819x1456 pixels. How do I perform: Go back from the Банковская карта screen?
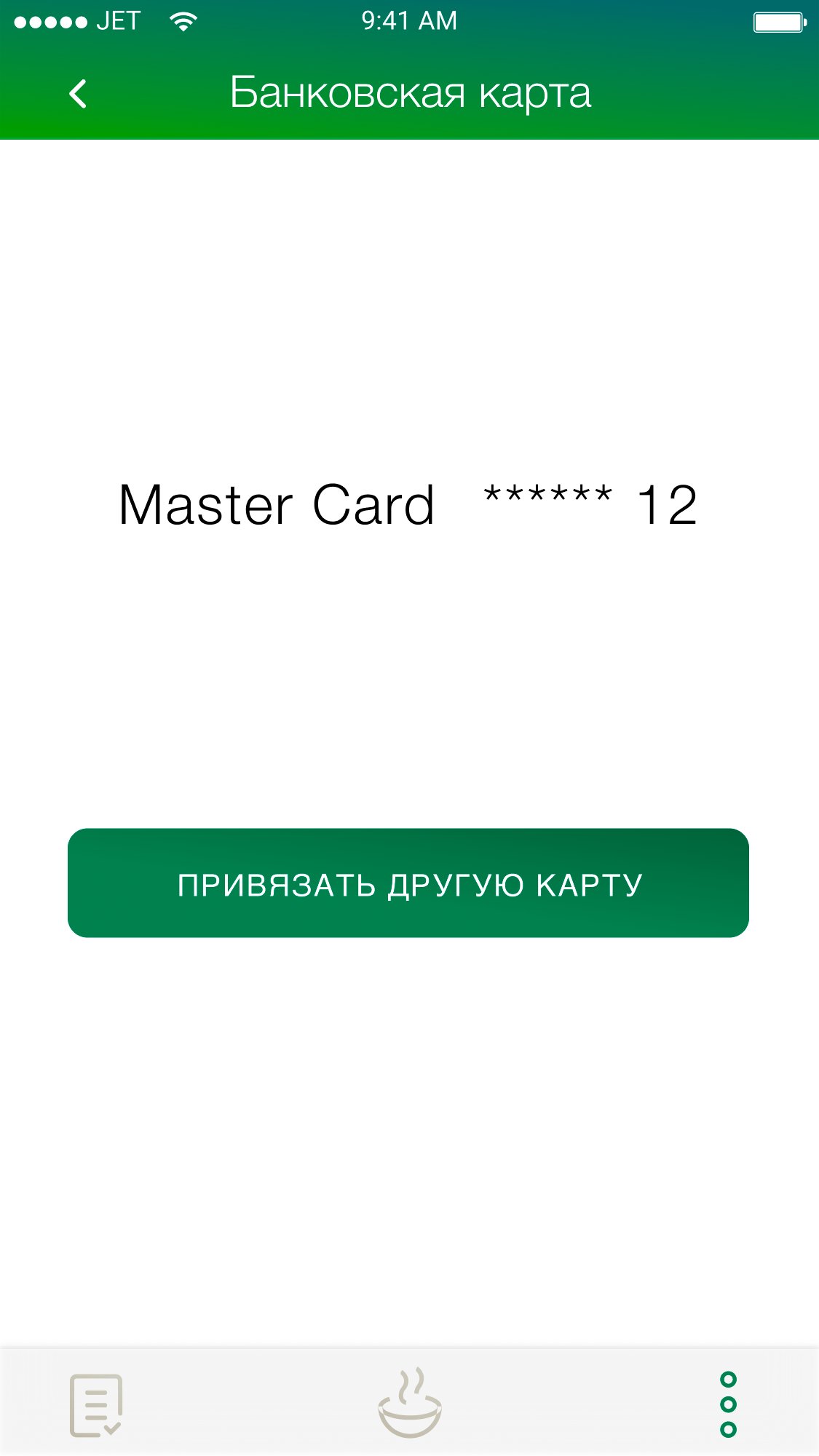(78, 94)
